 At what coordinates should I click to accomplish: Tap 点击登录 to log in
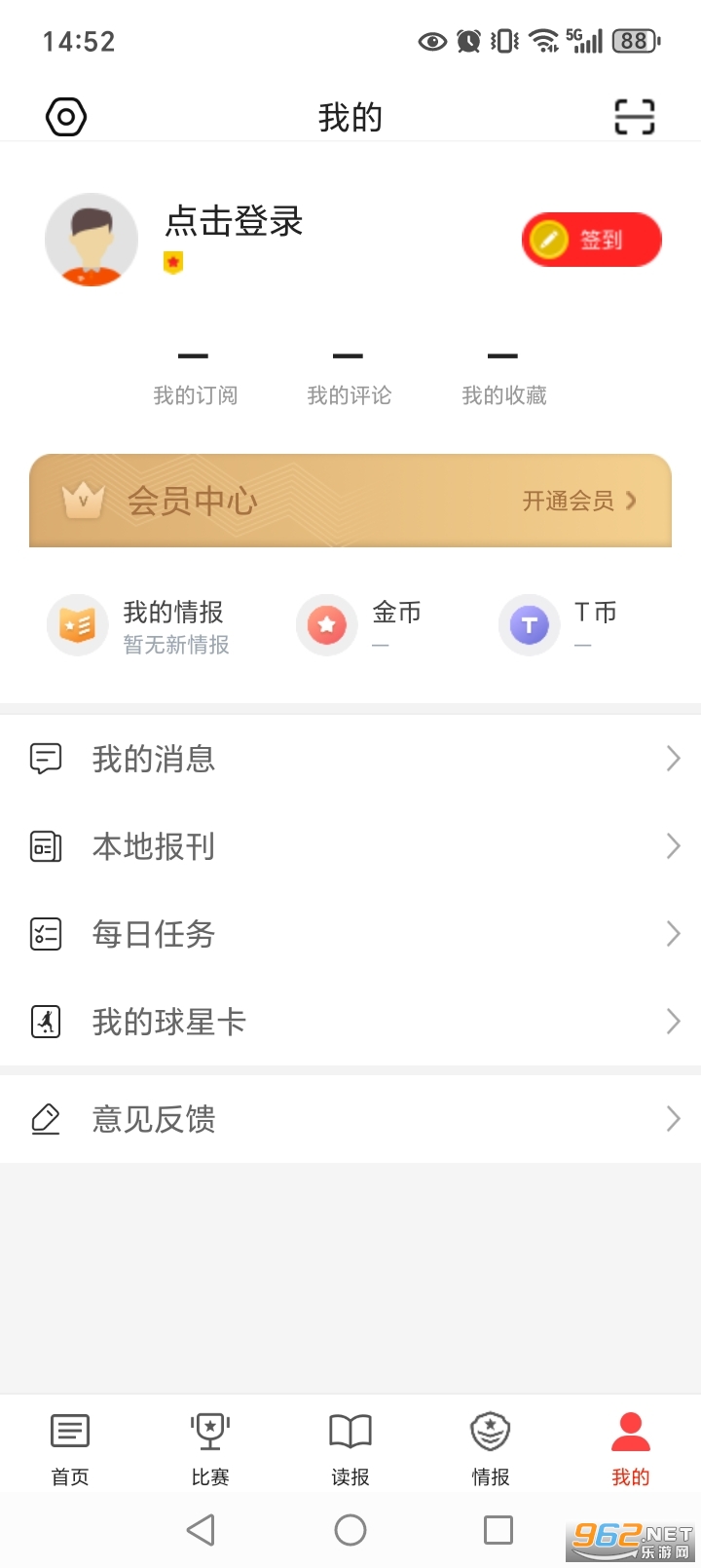(234, 223)
